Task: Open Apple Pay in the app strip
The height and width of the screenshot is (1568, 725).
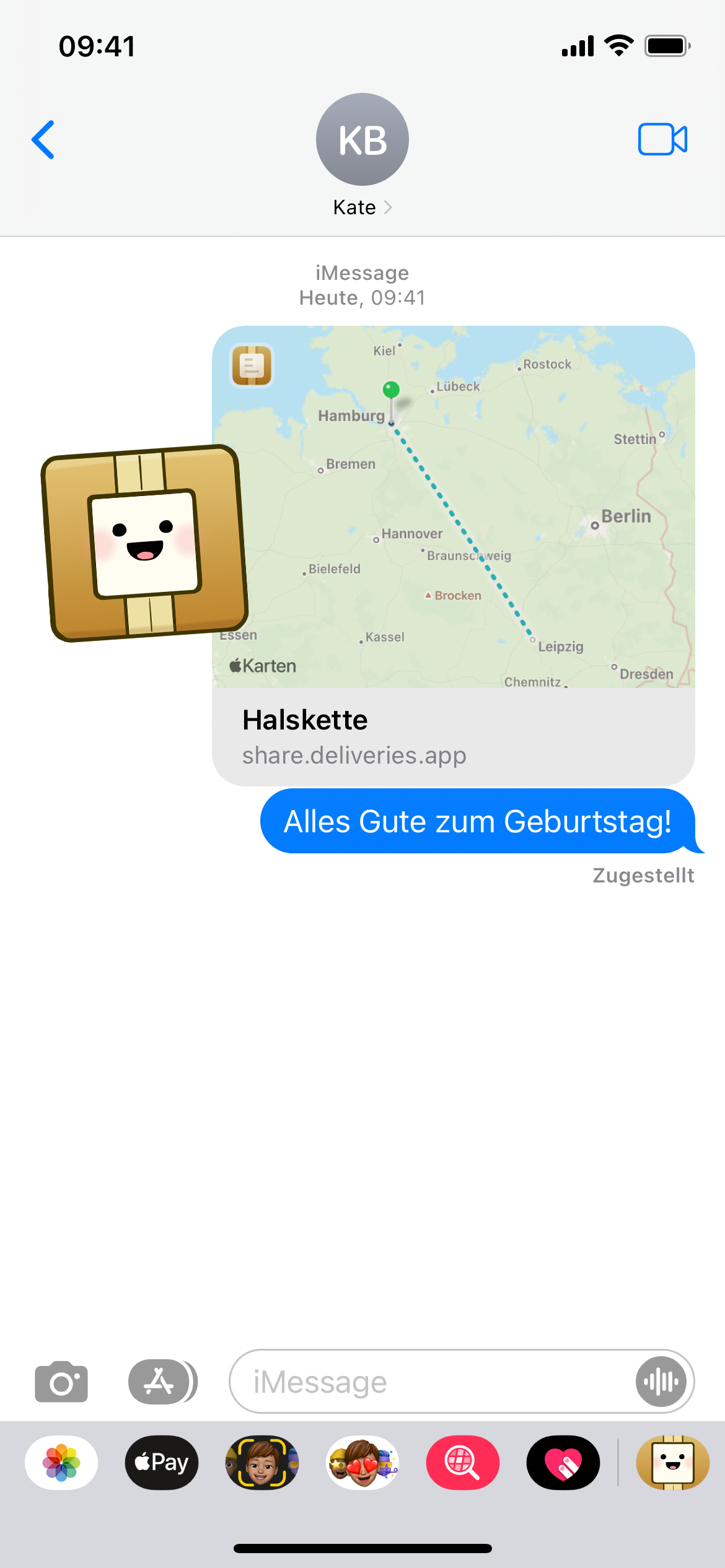Action: click(162, 1462)
